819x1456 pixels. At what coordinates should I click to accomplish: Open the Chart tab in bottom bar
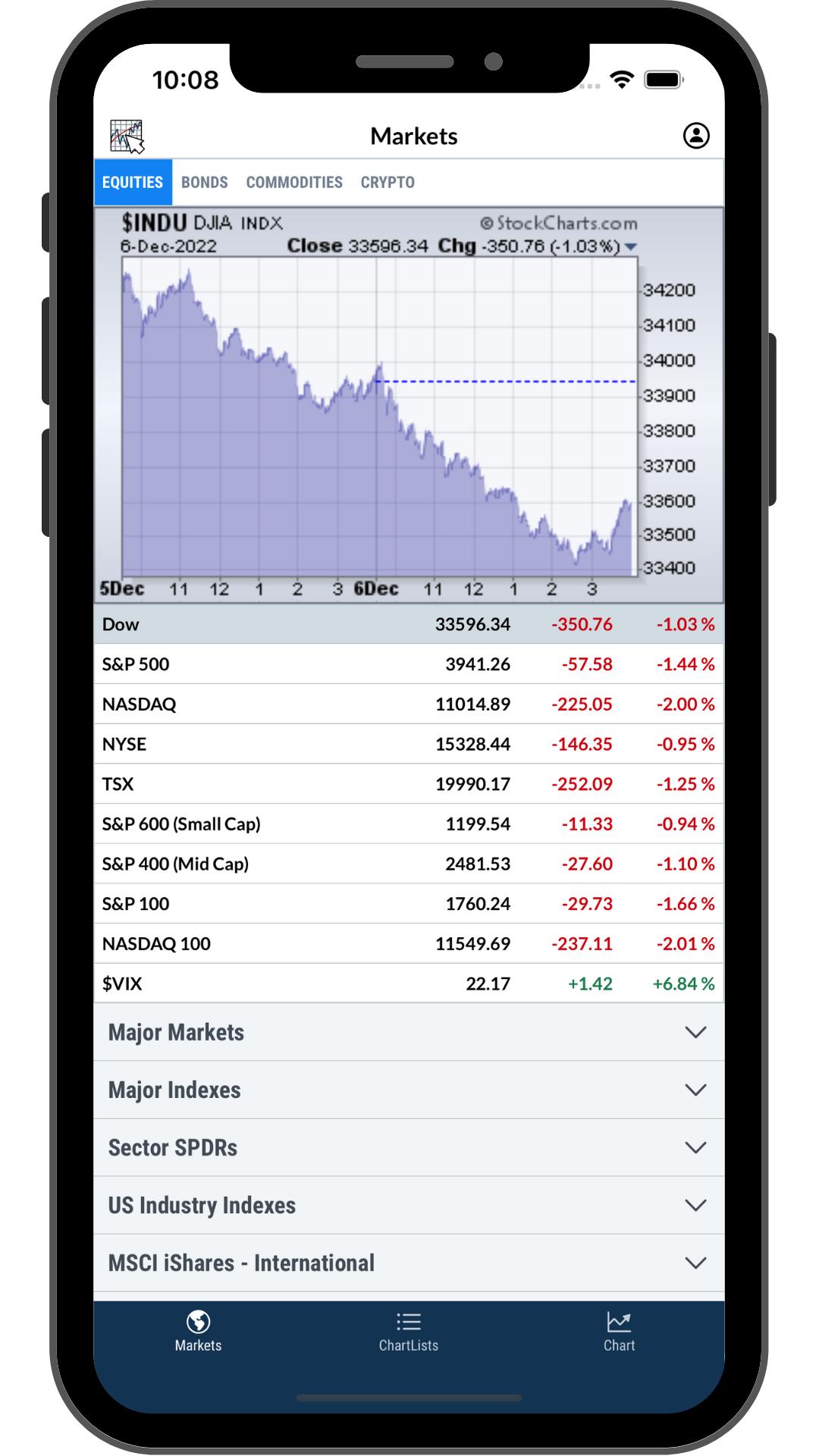(x=619, y=1332)
